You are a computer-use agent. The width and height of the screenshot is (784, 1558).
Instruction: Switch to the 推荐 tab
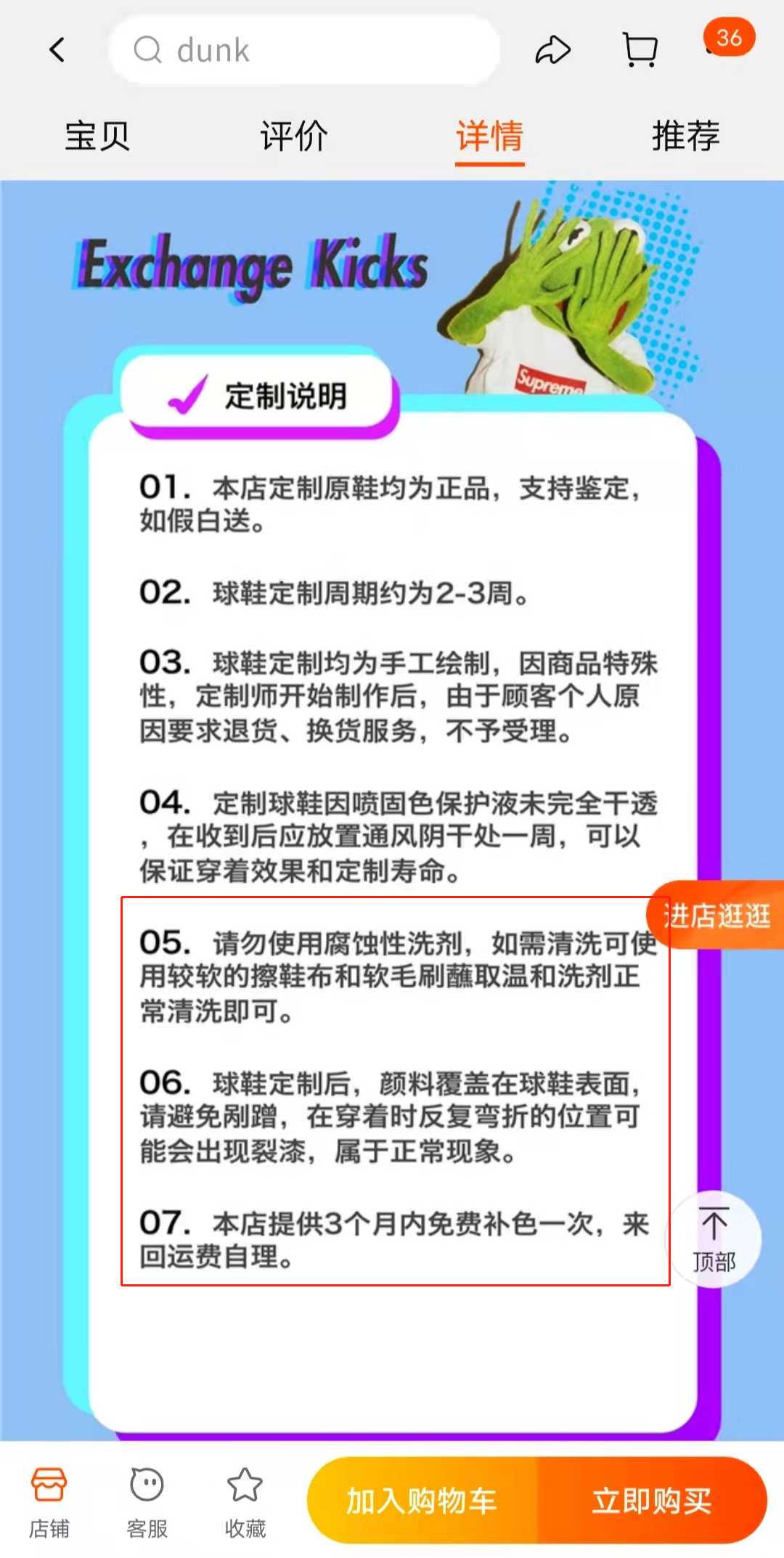(x=685, y=136)
